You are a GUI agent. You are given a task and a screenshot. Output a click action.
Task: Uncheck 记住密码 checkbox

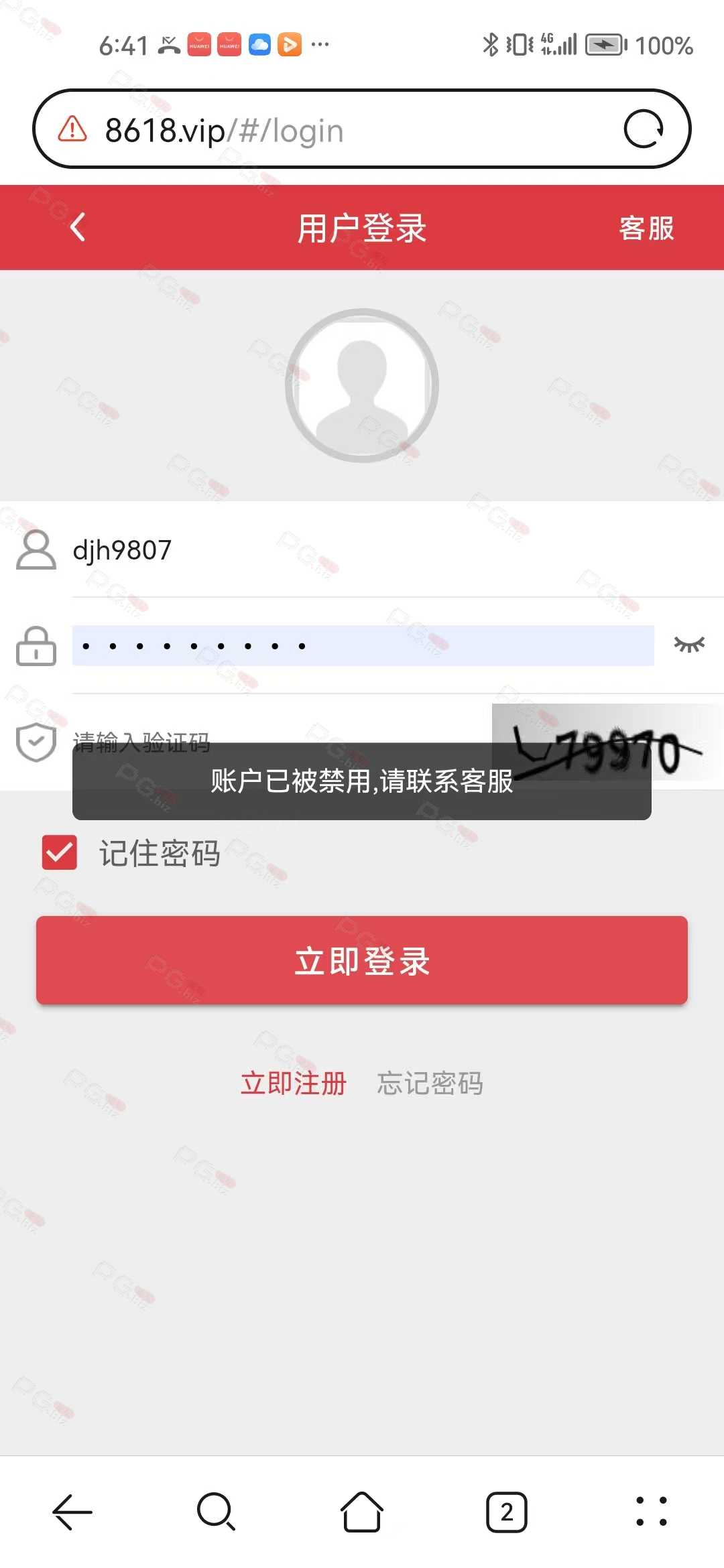pyautogui.click(x=60, y=852)
